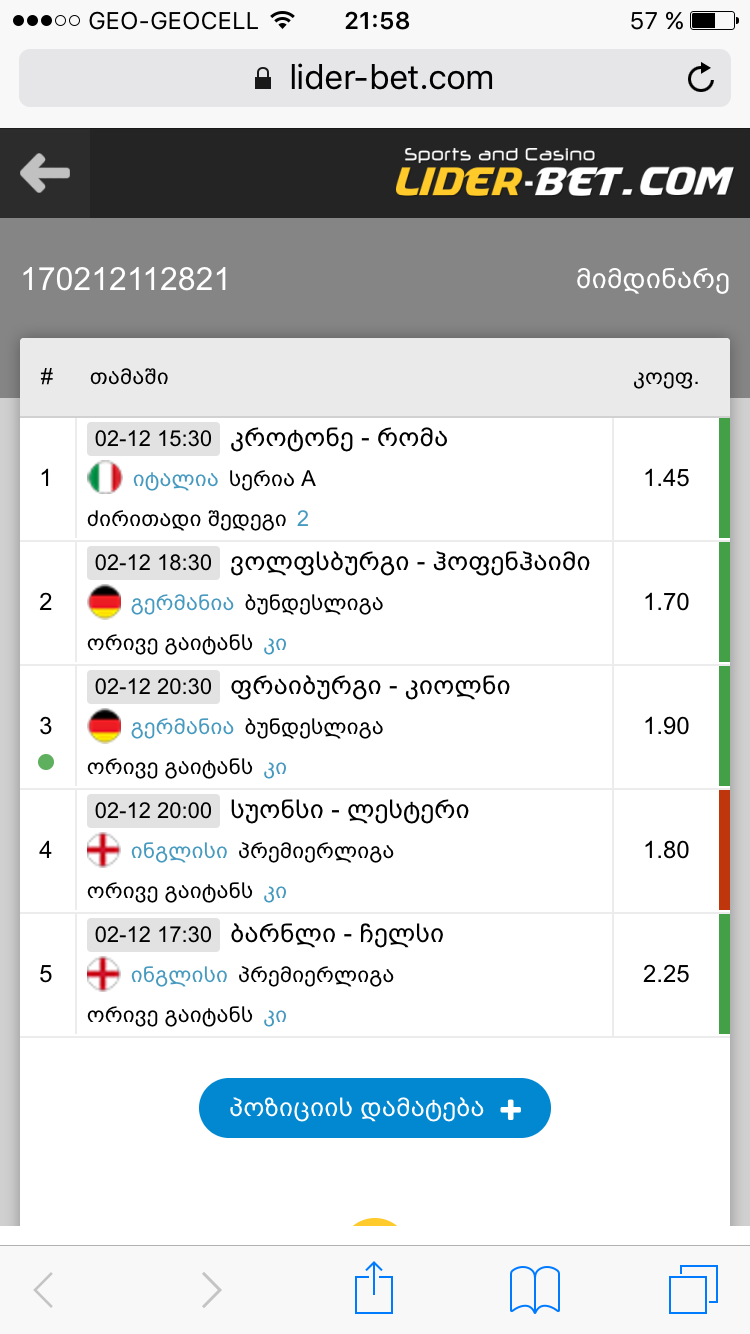Open the Safari share sheet
750x1334 pixels.
pyautogui.click(x=374, y=1289)
